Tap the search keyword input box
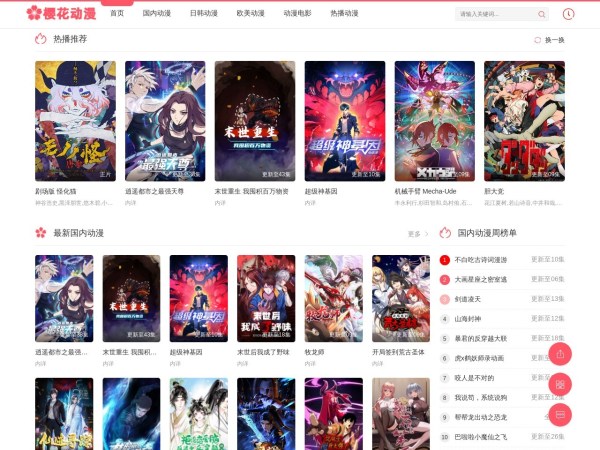 tap(495, 15)
